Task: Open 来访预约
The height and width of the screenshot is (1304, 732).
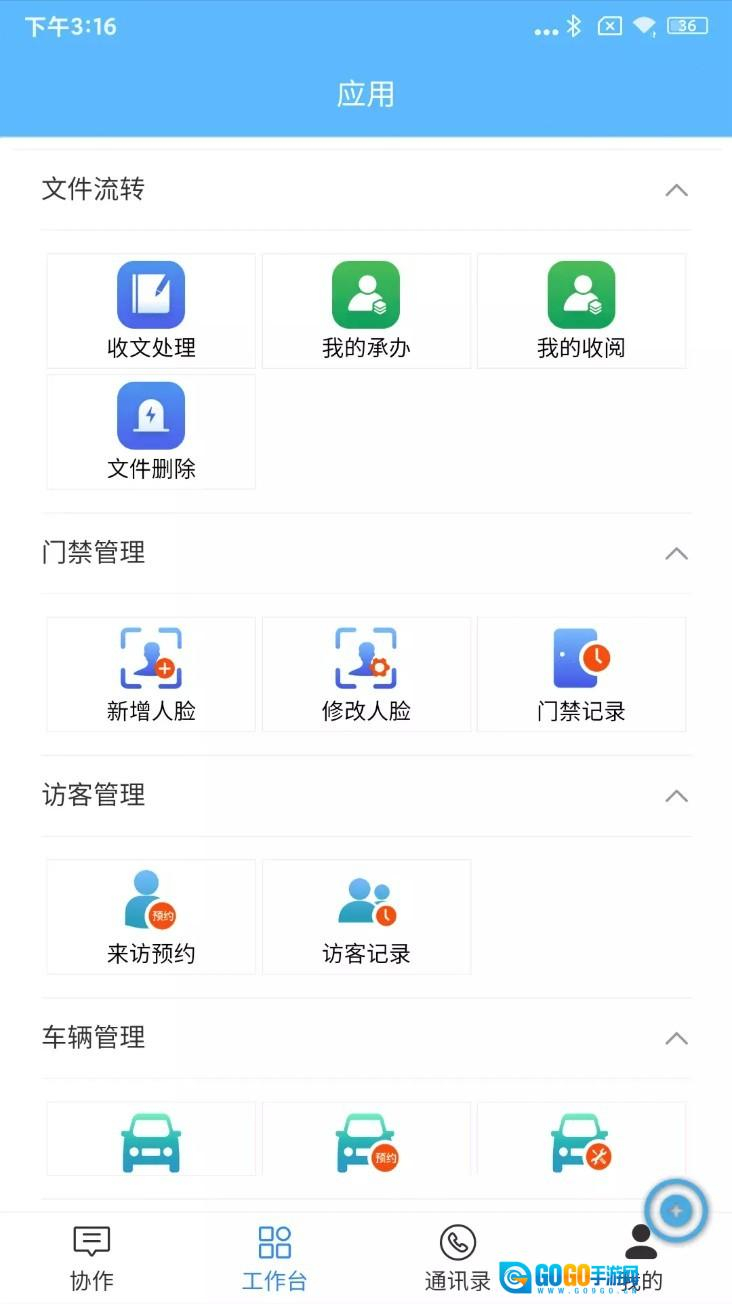Action: 151,917
